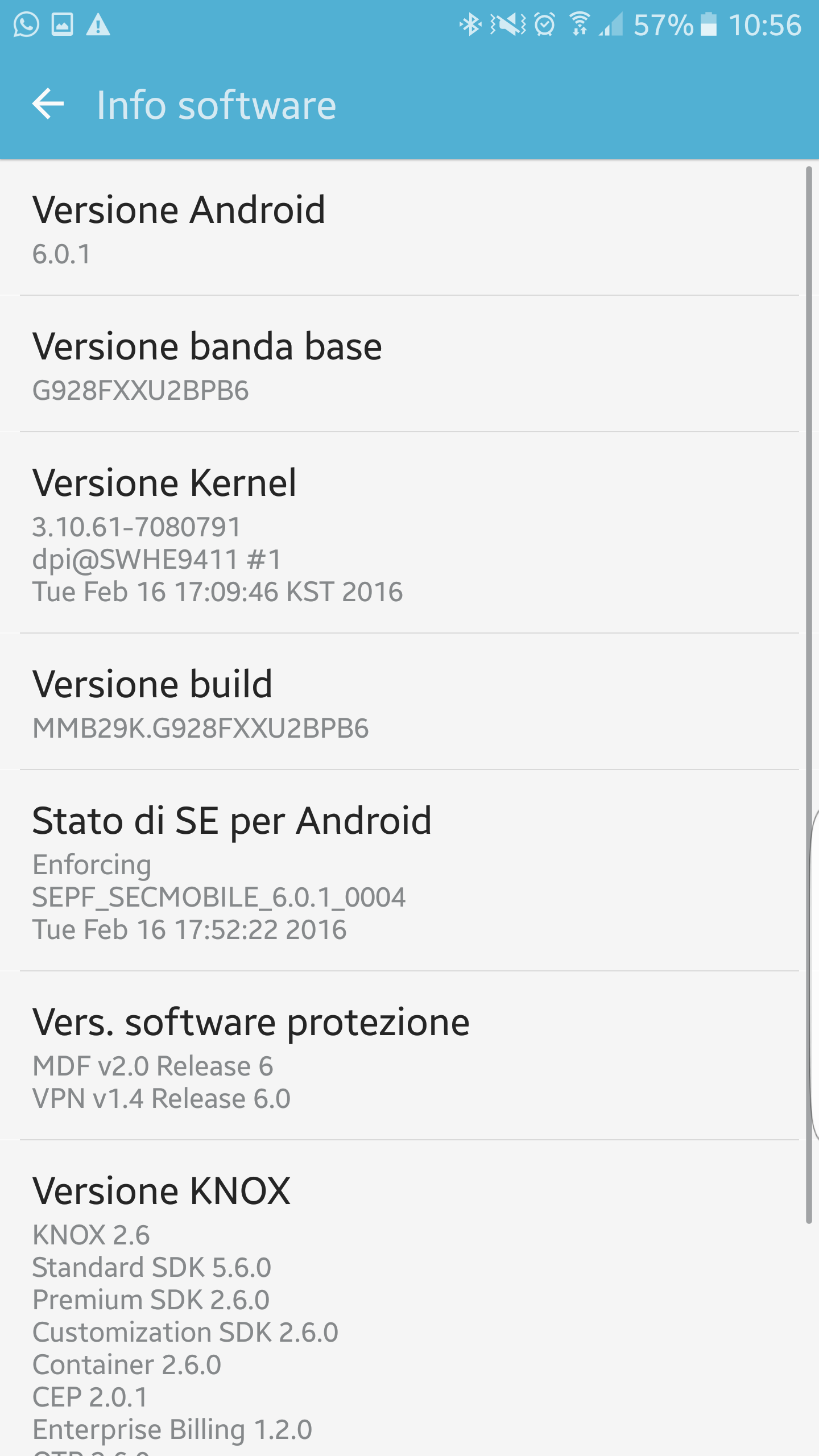This screenshot has width=819, height=1456.
Task: Tap the Versione Android row
Action: (409, 229)
